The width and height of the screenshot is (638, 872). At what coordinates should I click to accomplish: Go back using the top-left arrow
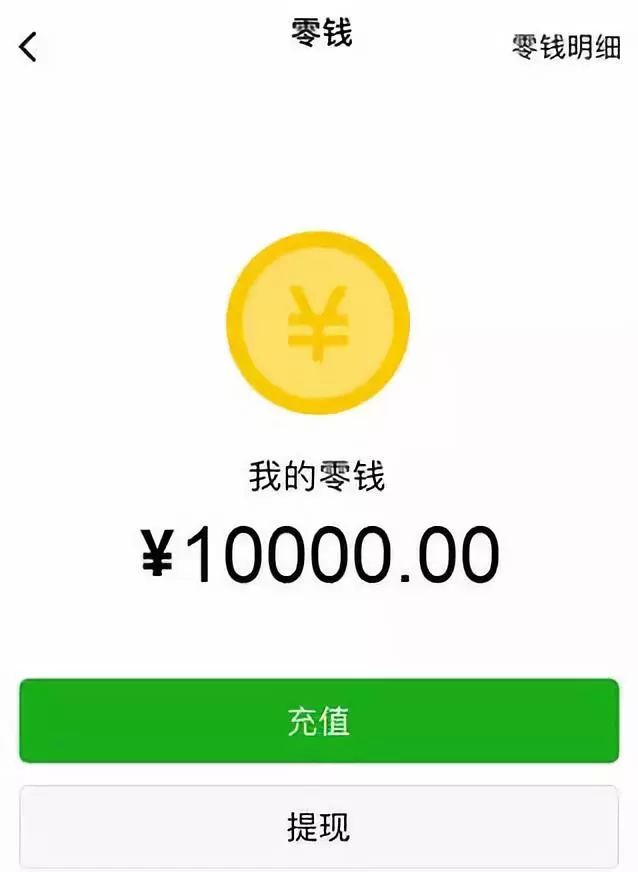[28, 46]
